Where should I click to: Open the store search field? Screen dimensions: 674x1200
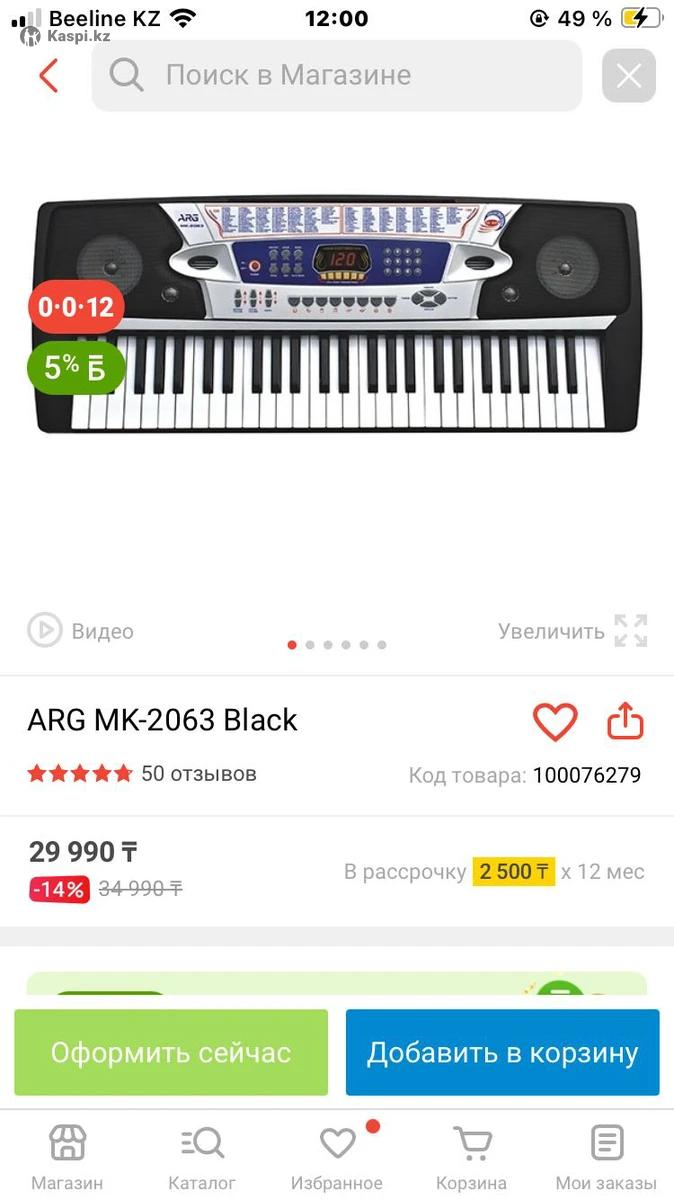coord(336,76)
